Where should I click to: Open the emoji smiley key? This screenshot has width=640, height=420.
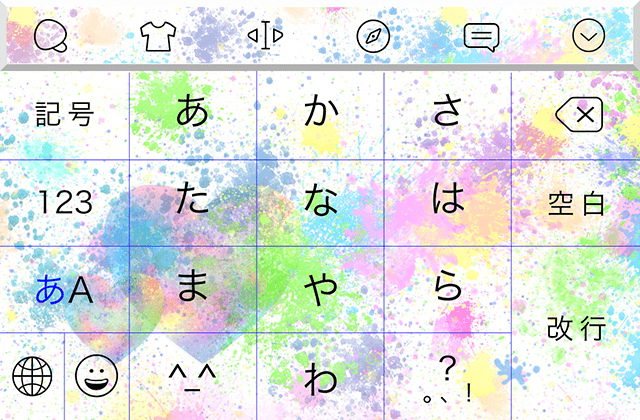pyautogui.click(x=96, y=376)
